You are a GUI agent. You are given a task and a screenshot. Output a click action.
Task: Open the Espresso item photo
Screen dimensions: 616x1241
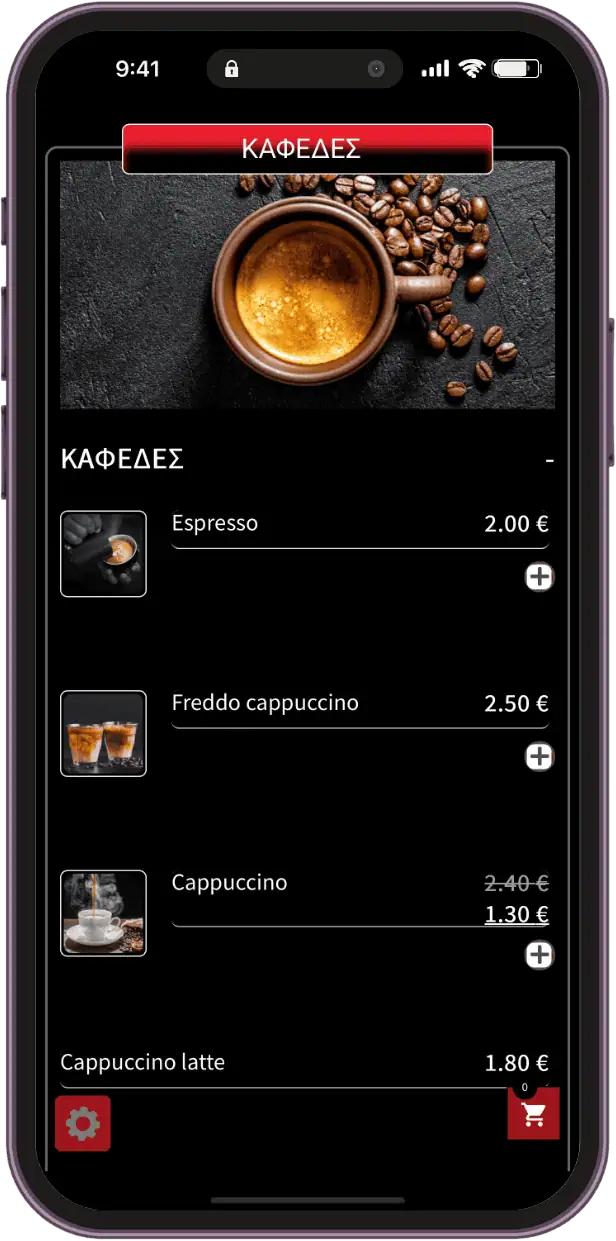pos(104,554)
